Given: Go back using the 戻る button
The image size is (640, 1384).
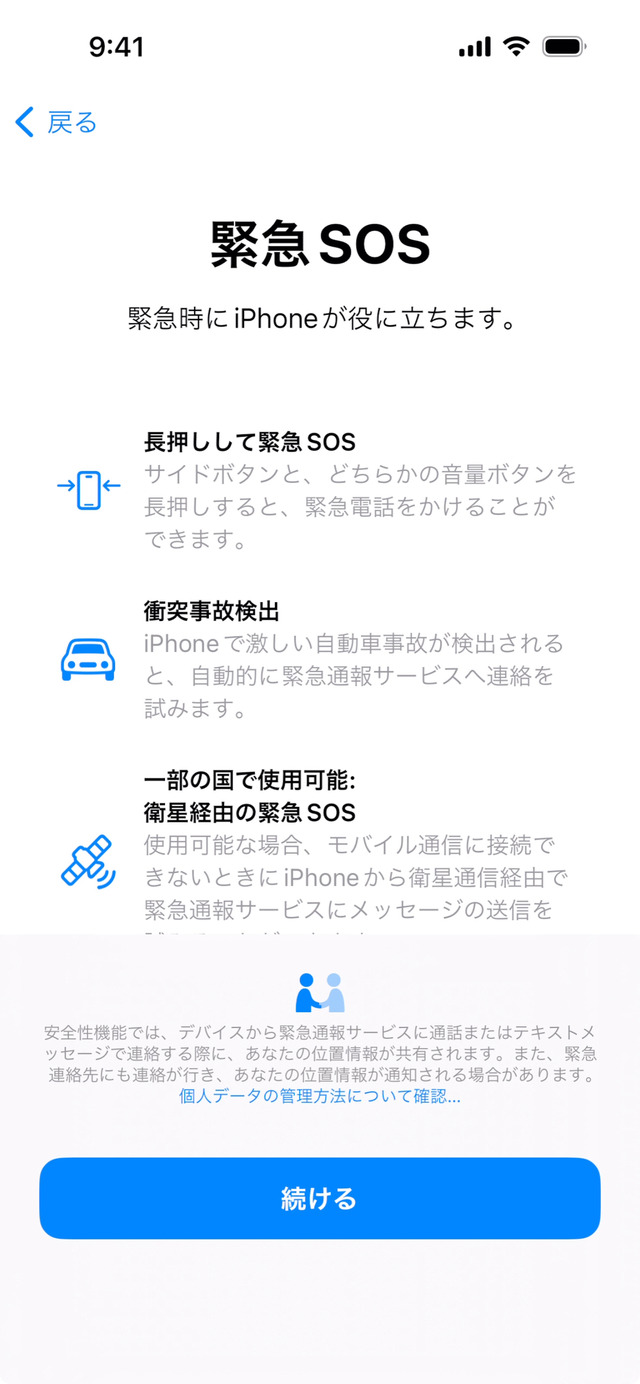Looking at the screenshot, I should pyautogui.click(x=57, y=123).
